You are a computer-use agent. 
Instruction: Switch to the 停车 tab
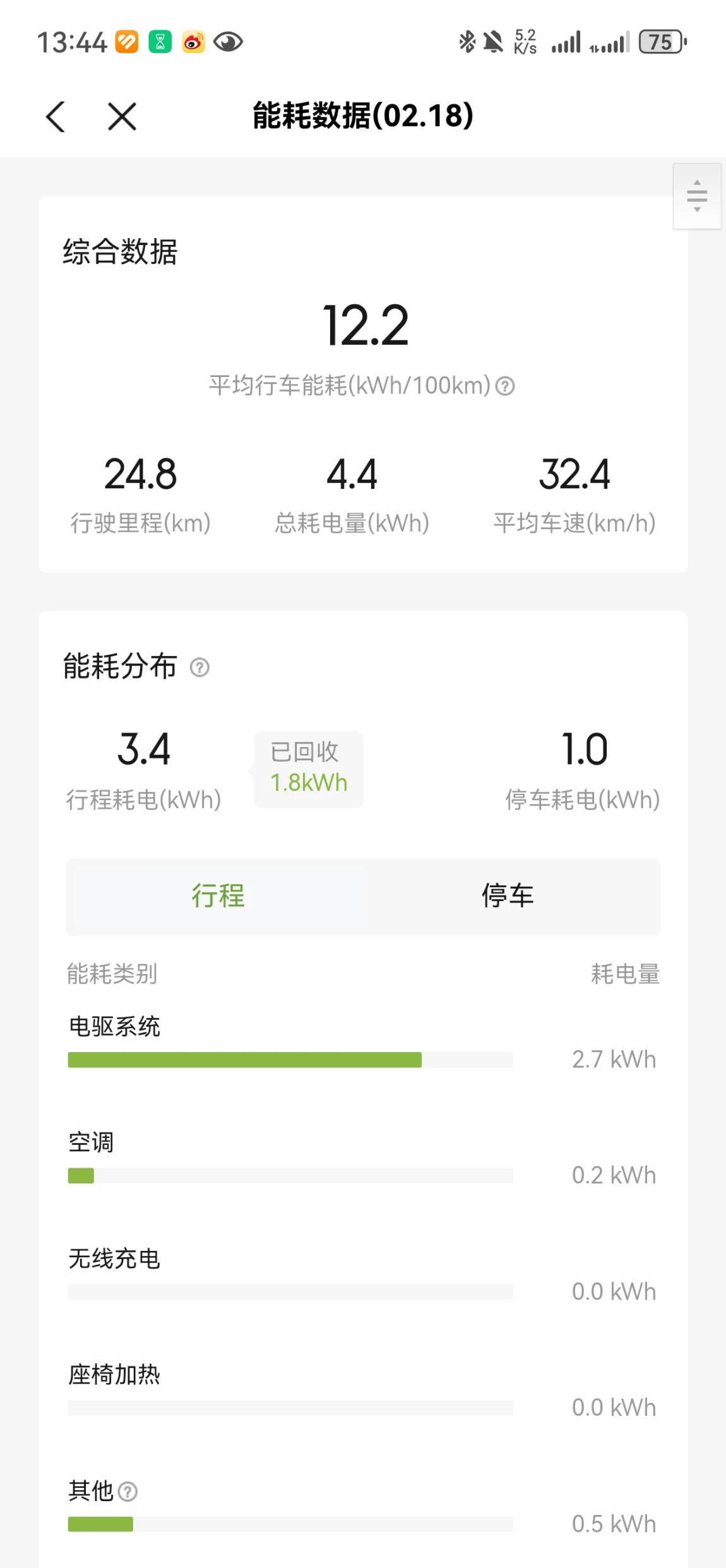[x=508, y=896]
